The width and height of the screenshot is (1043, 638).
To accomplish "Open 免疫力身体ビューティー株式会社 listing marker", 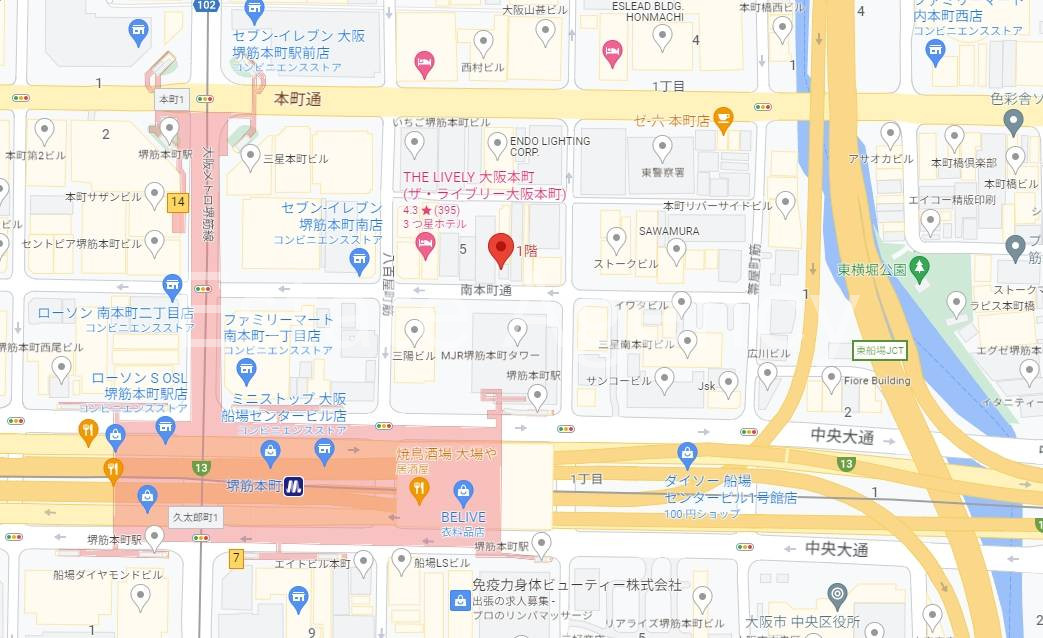I will pos(459,600).
